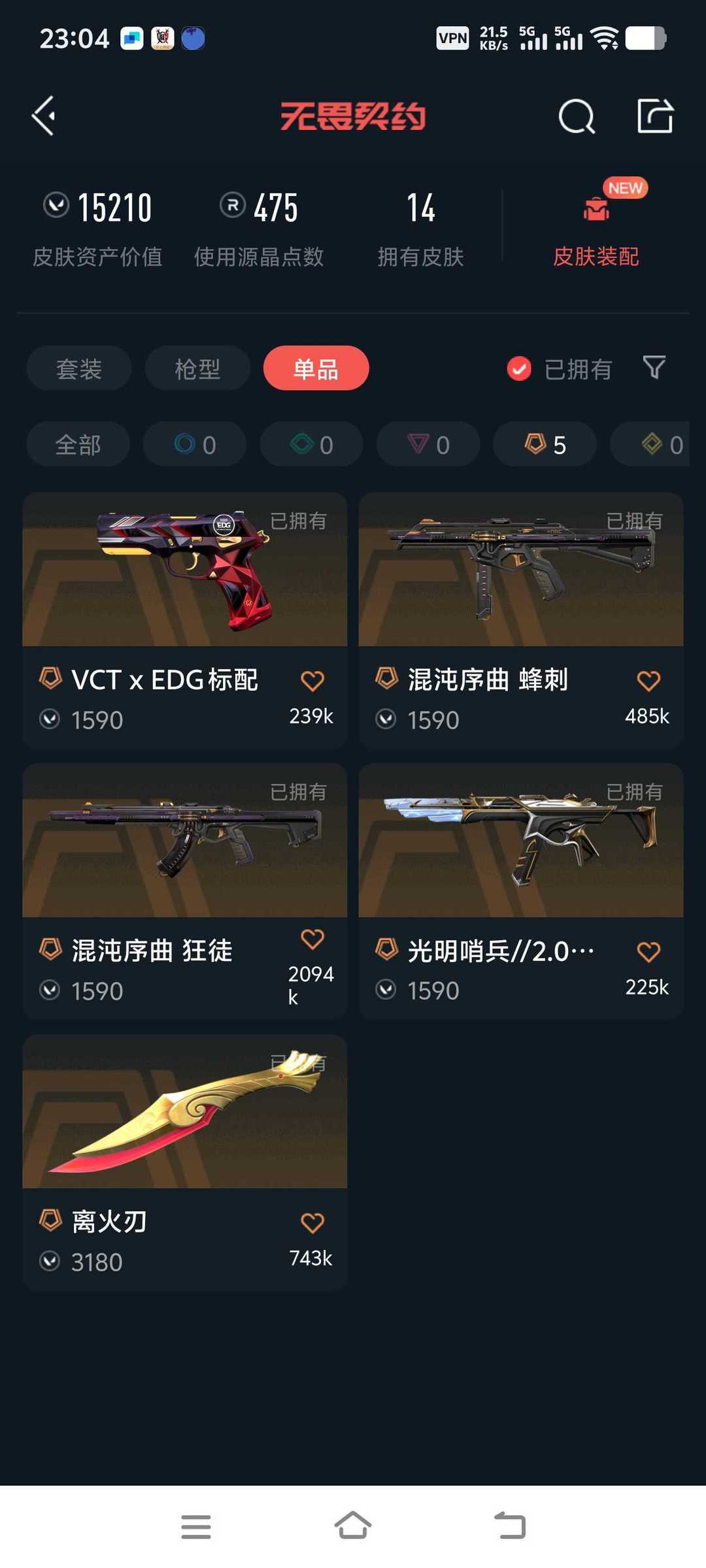
Task: Open the recent apps menu
Action: 196,1526
